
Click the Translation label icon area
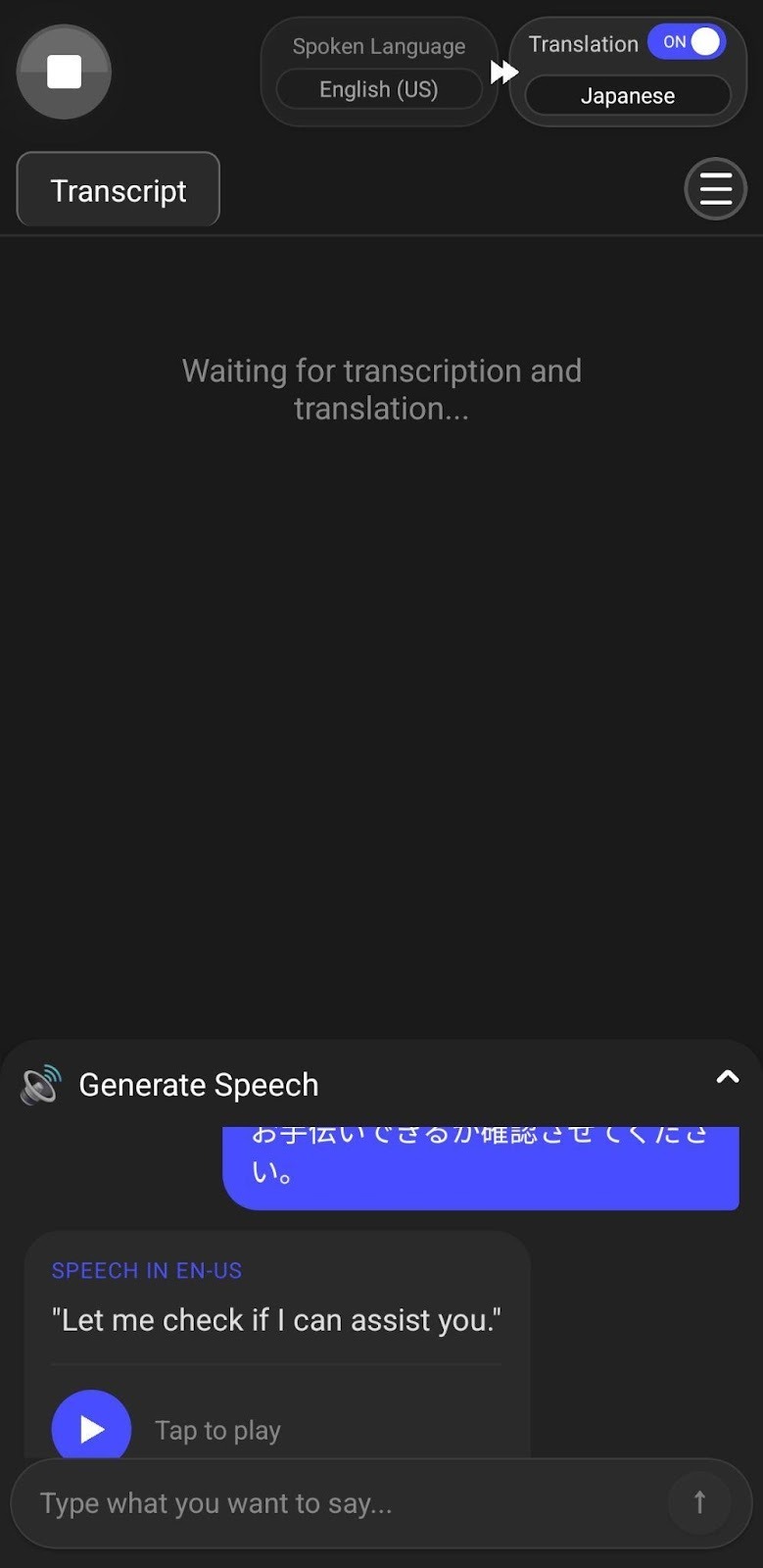(583, 43)
